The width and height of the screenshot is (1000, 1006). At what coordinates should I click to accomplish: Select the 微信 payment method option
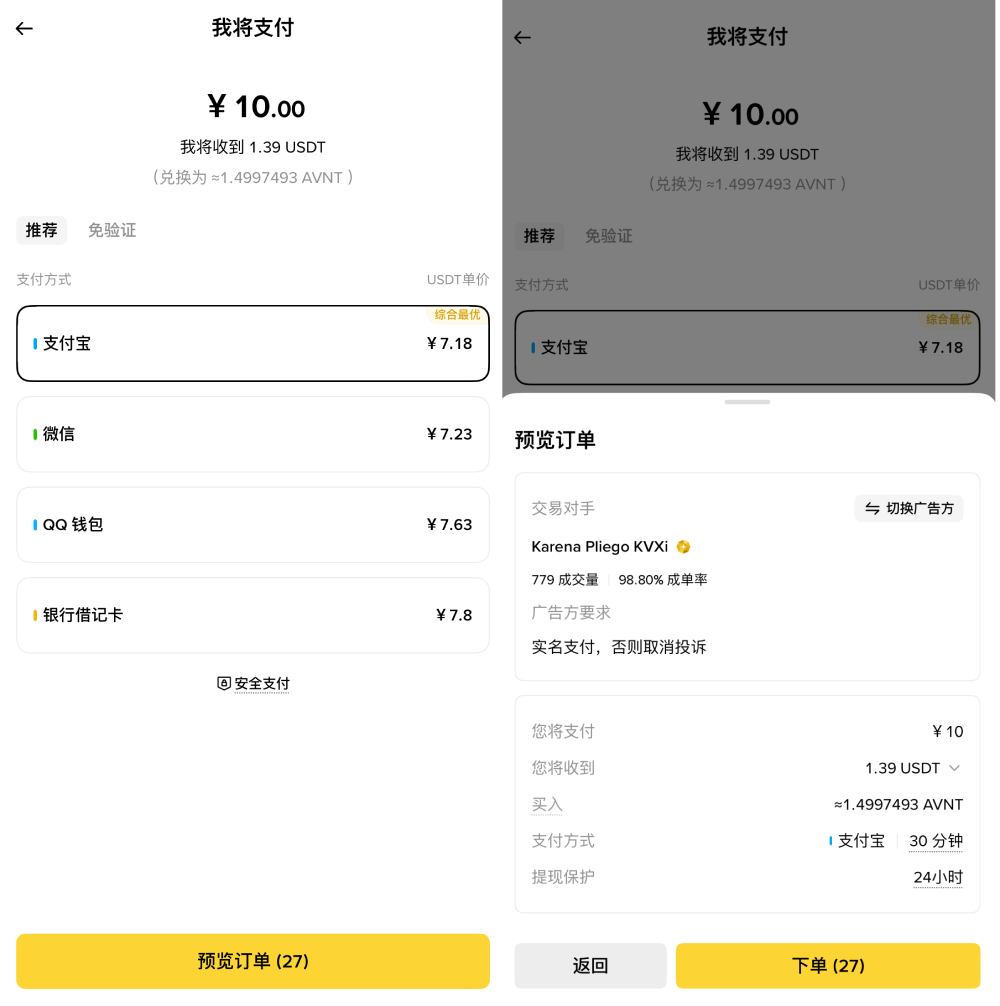tap(253, 433)
